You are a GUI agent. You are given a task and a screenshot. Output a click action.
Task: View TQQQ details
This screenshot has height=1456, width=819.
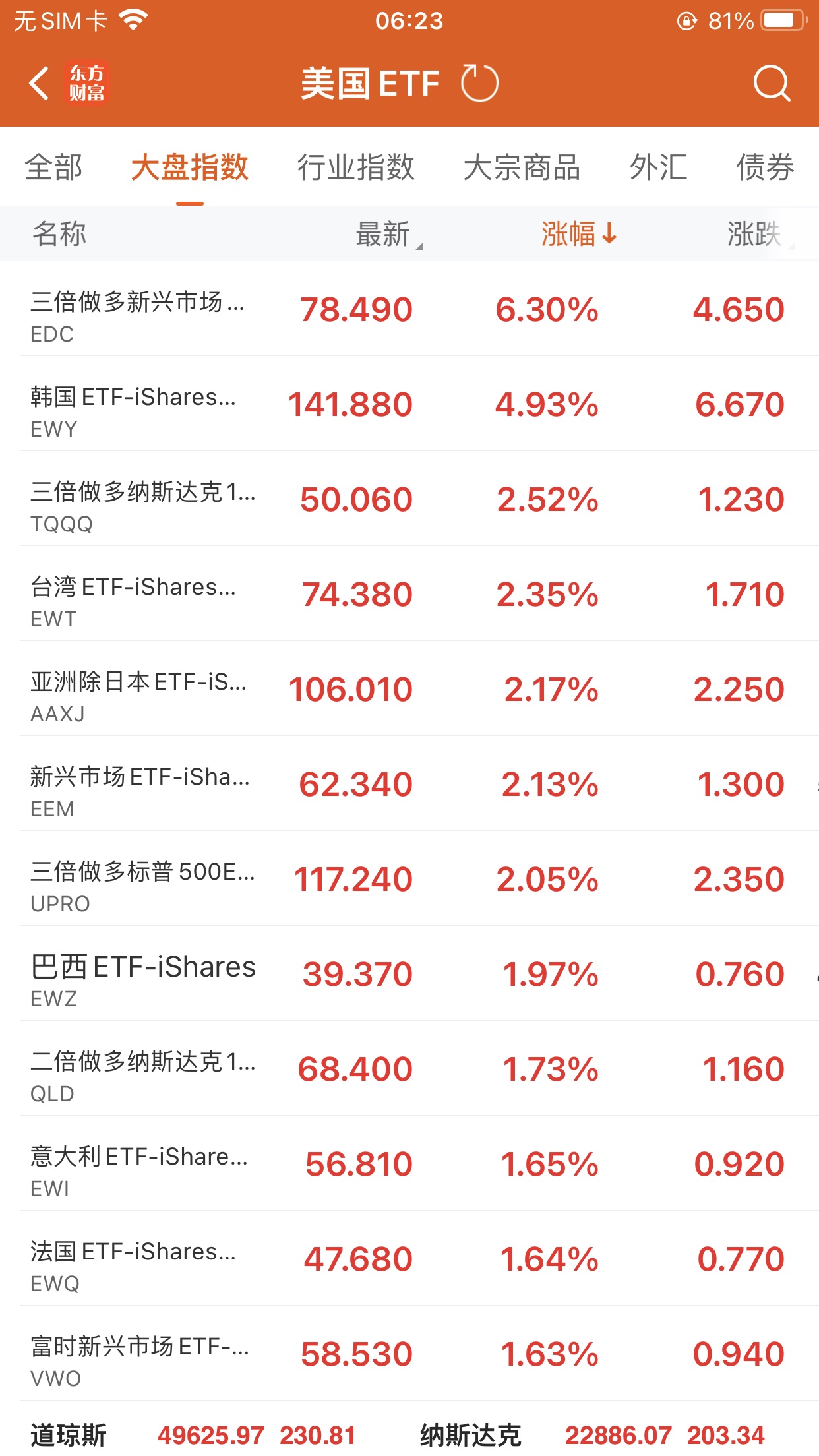coord(409,500)
